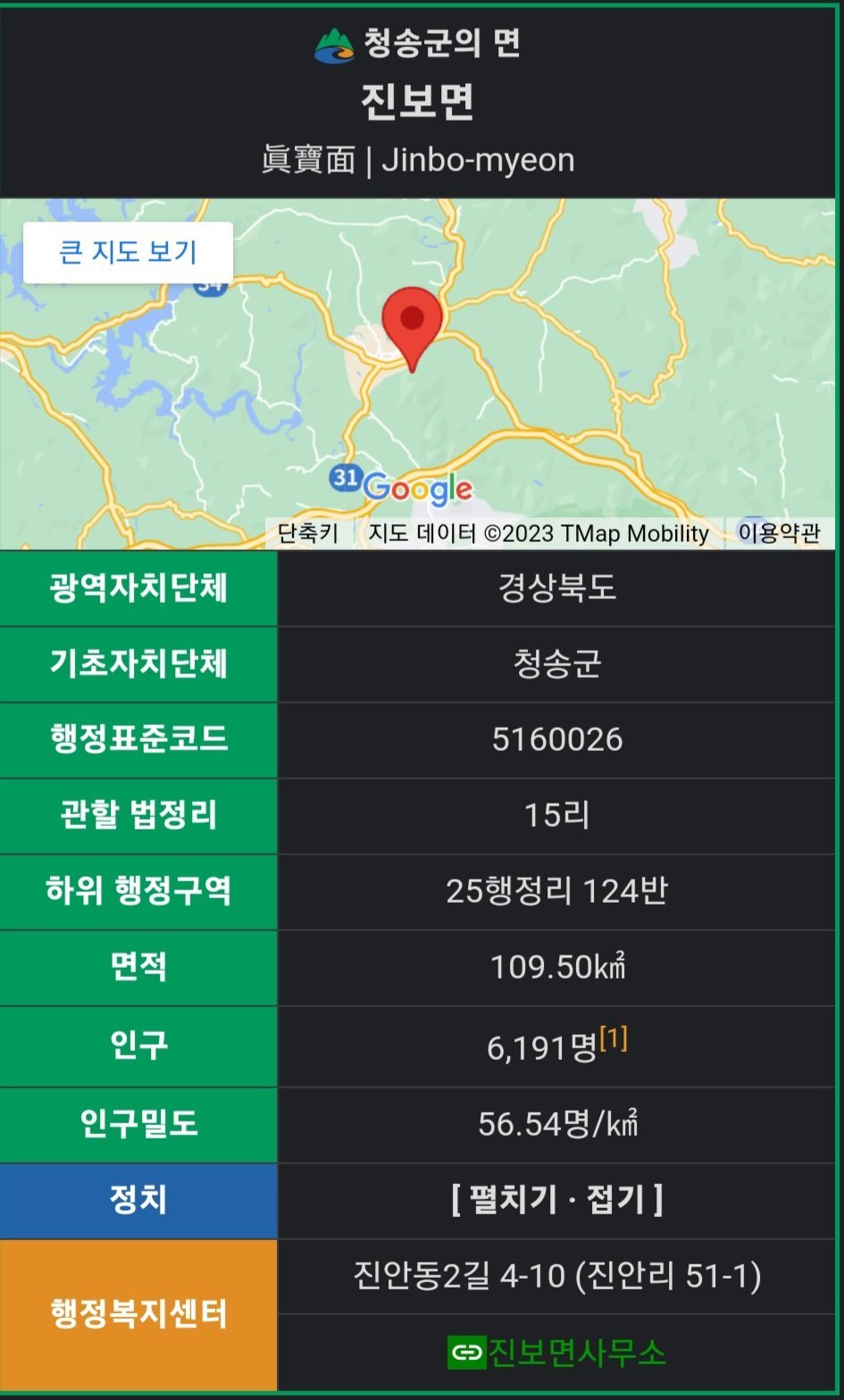Expand the 정치 펼치기 · 접기 section
This screenshot has width=844, height=1400.
pos(556,1199)
